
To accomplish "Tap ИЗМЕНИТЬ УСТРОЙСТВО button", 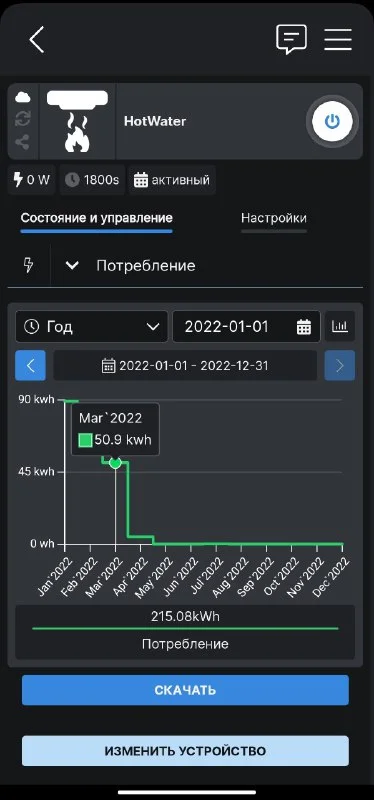I will (x=185, y=751).
